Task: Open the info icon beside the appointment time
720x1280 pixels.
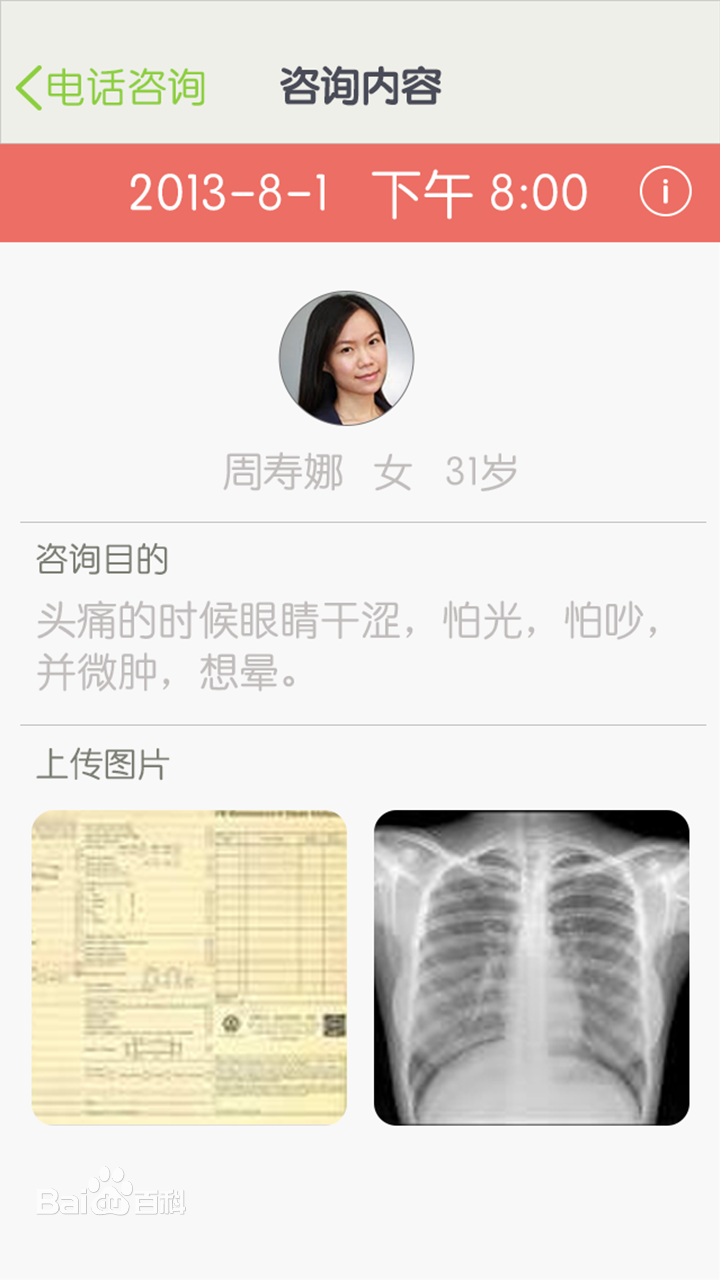Action: pos(665,192)
